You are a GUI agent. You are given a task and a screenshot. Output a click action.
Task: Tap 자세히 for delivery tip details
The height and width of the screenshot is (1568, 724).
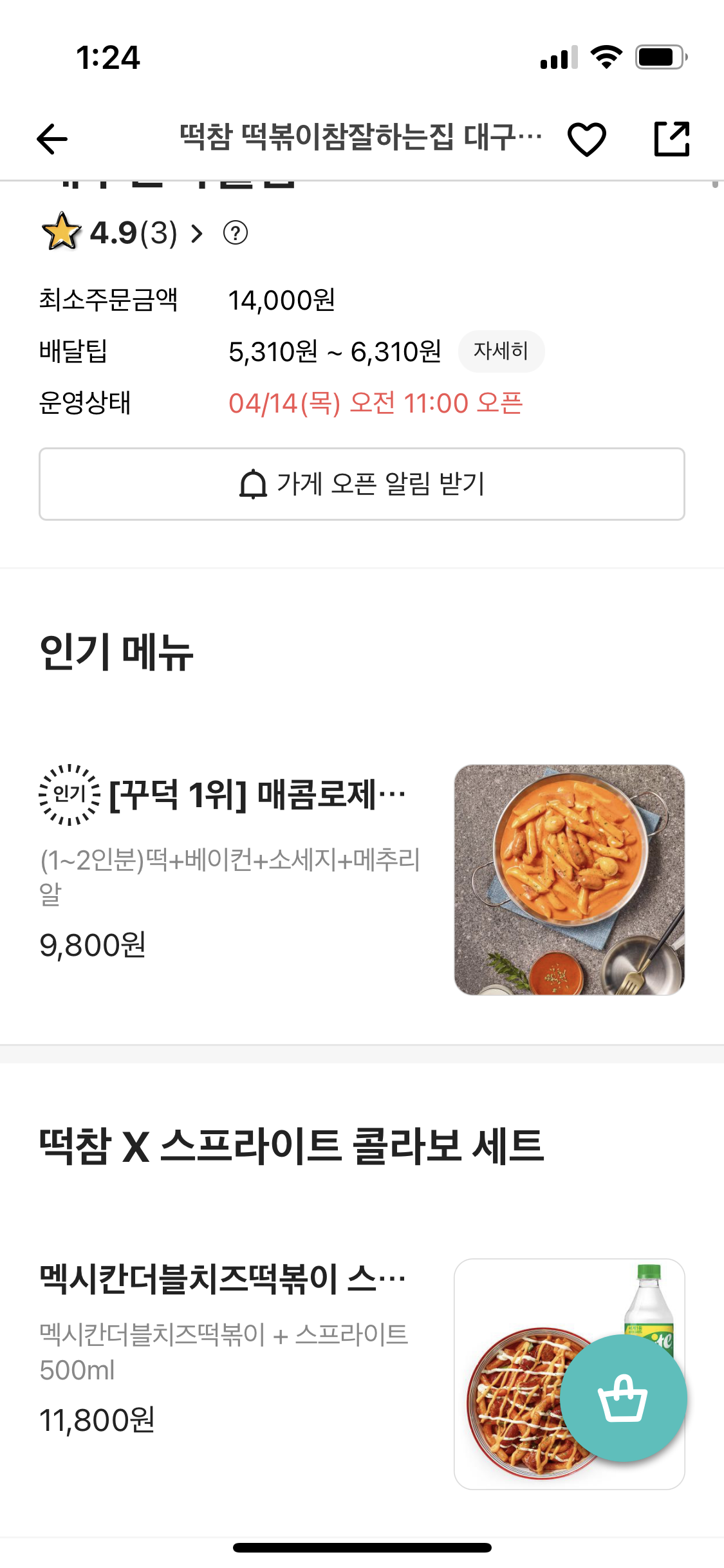click(501, 351)
